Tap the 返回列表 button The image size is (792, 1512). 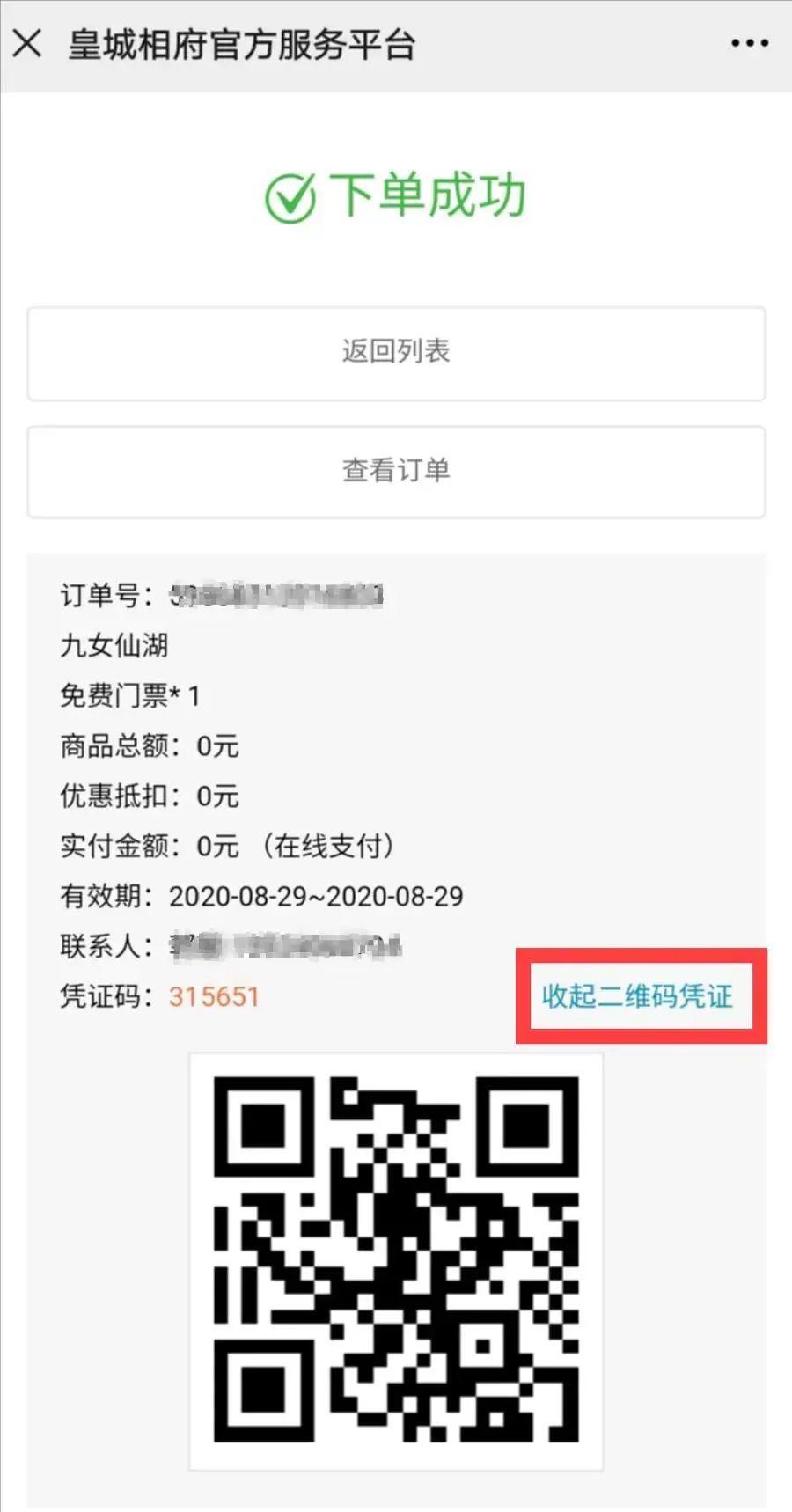396,353
